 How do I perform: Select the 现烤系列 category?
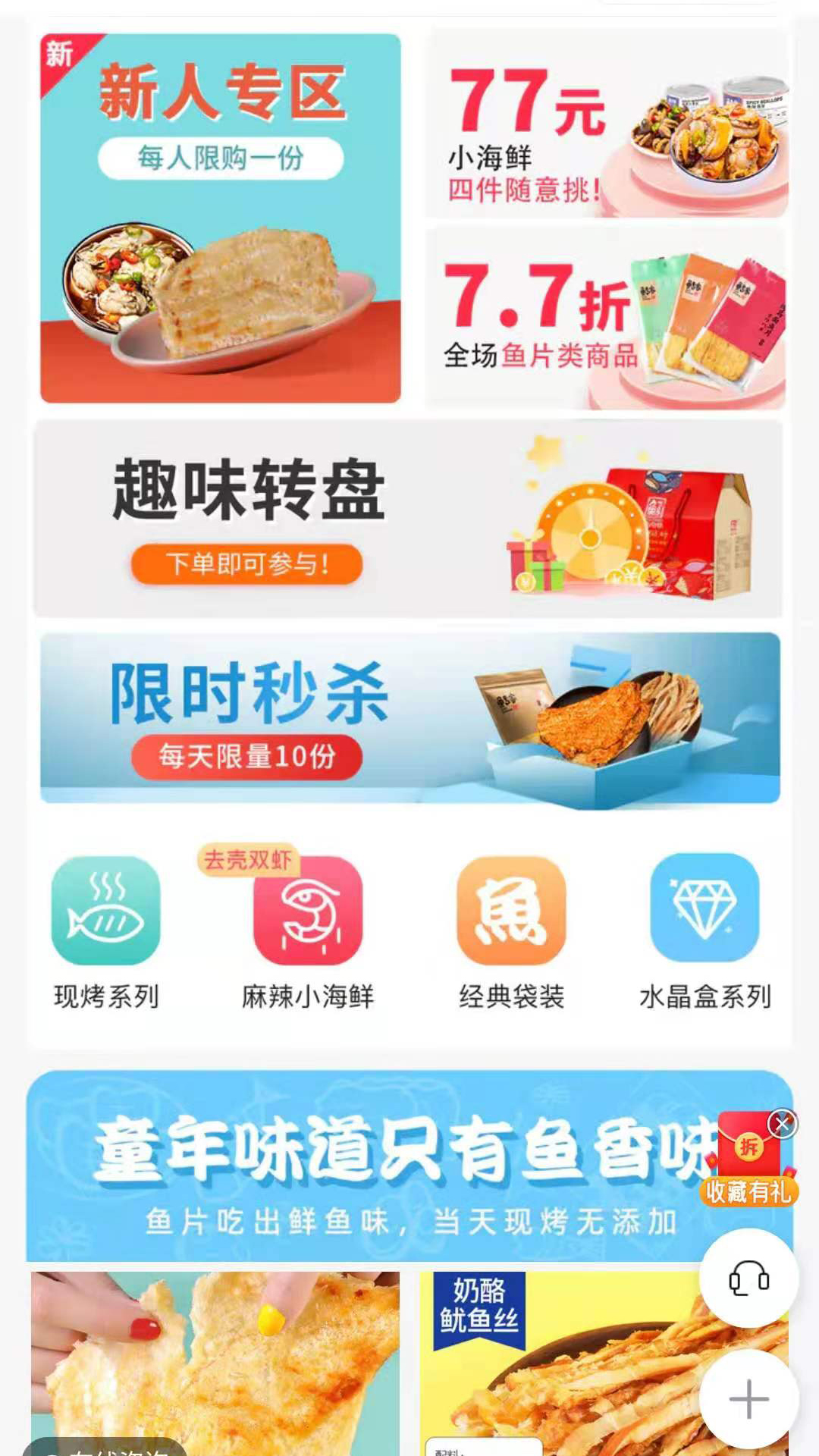tap(106, 931)
